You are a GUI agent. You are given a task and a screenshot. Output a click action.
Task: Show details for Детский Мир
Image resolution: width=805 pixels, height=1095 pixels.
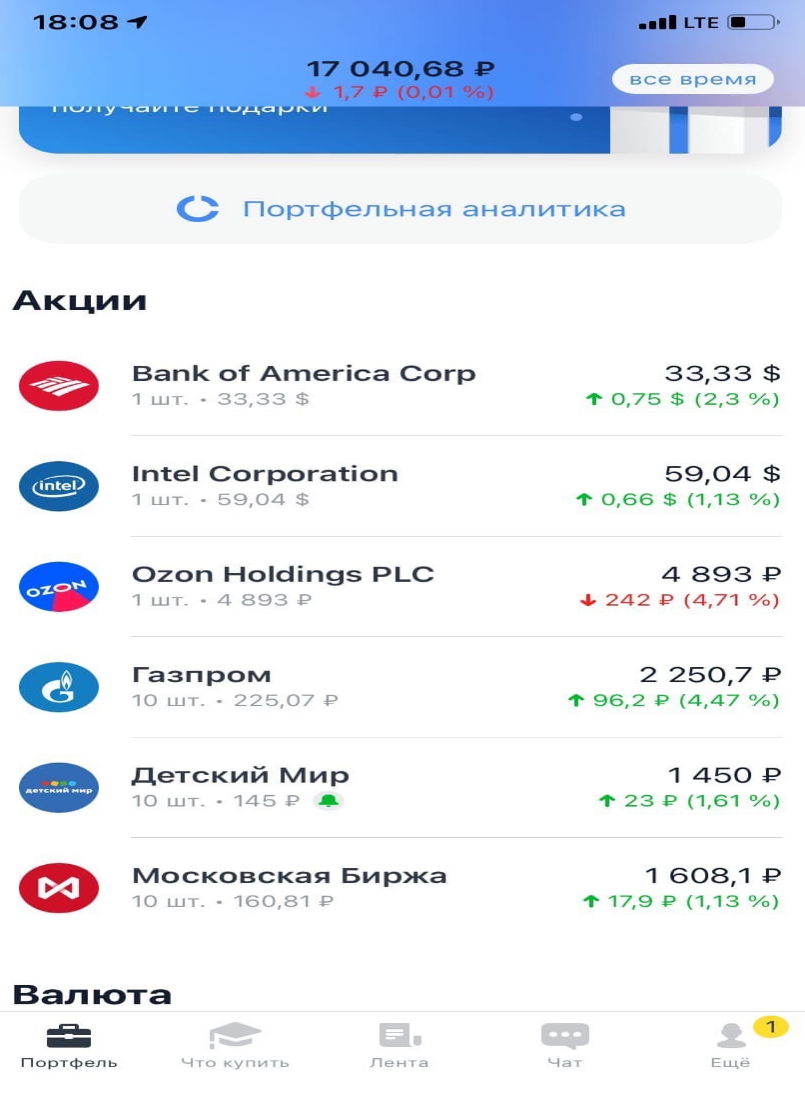400,787
